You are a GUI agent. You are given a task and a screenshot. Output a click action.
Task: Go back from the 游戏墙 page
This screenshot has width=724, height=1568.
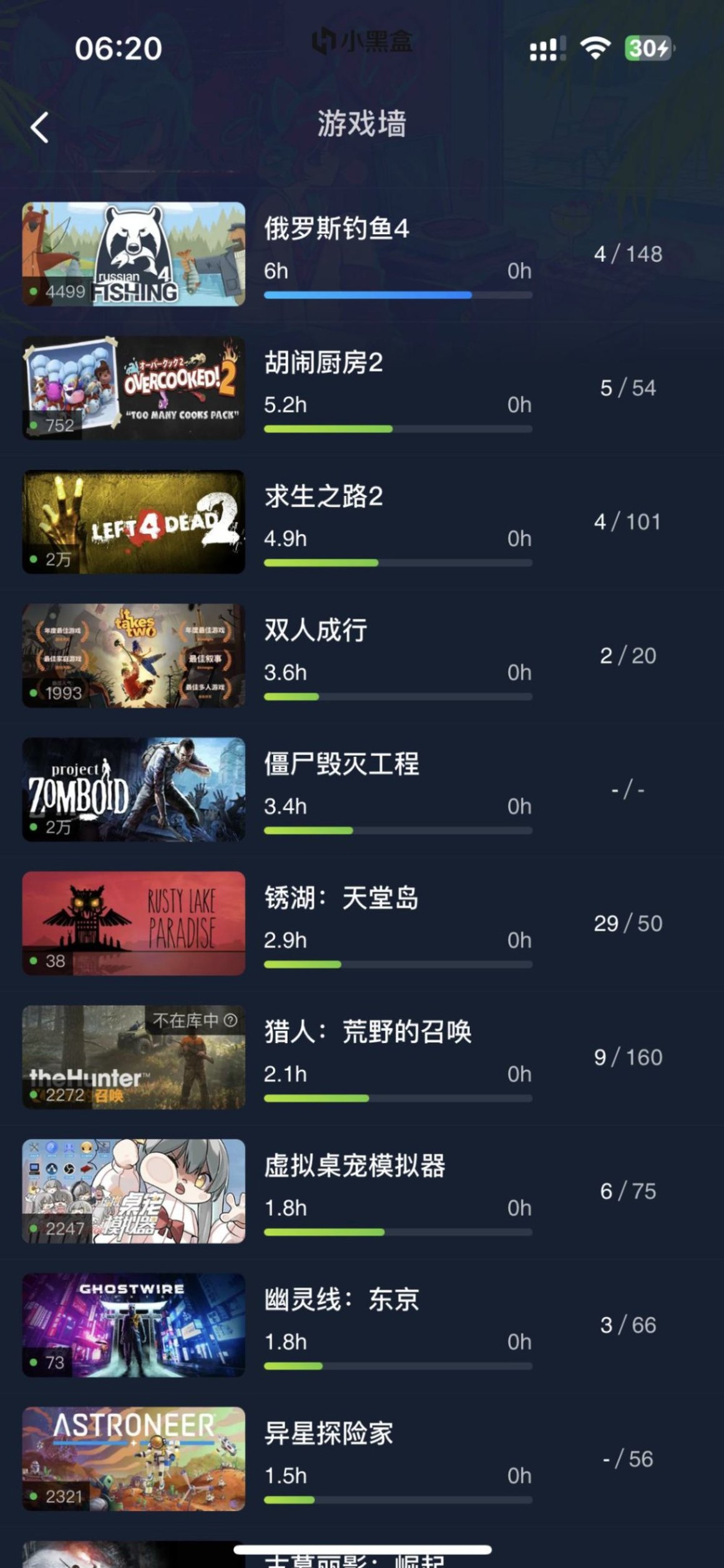[40, 127]
